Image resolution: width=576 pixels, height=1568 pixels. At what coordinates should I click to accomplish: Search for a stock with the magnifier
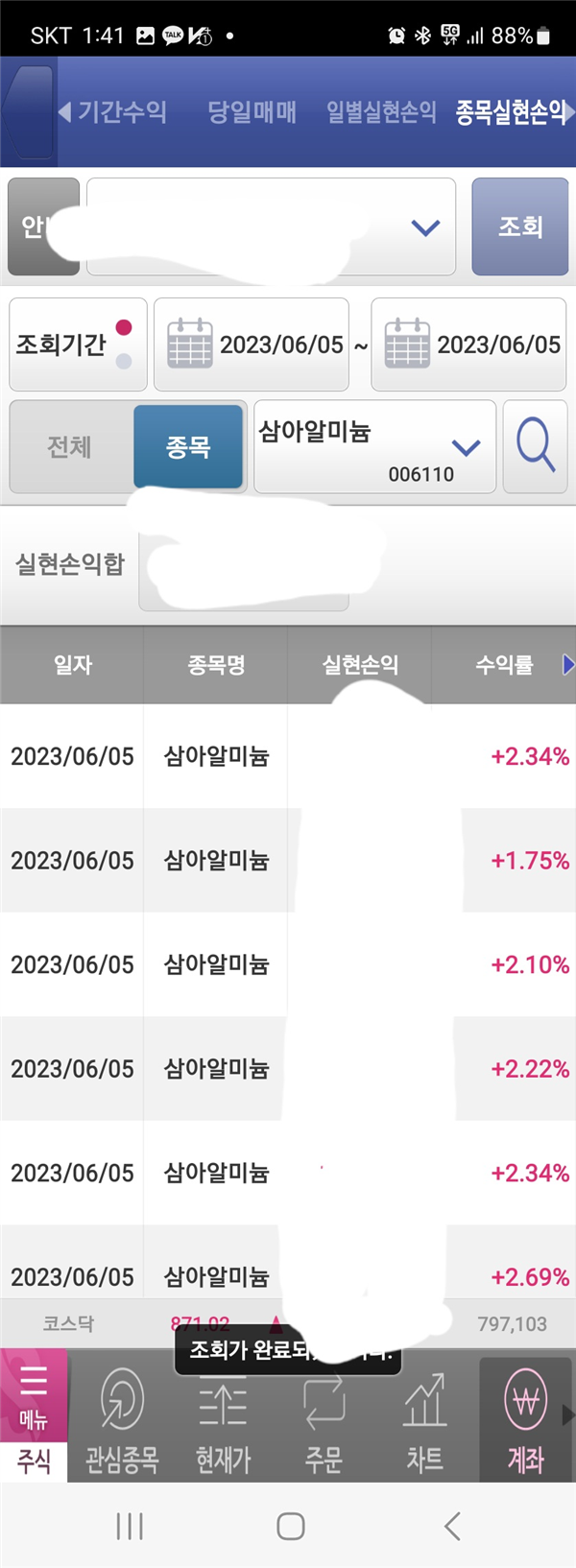pyautogui.click(x=535, y=447)
